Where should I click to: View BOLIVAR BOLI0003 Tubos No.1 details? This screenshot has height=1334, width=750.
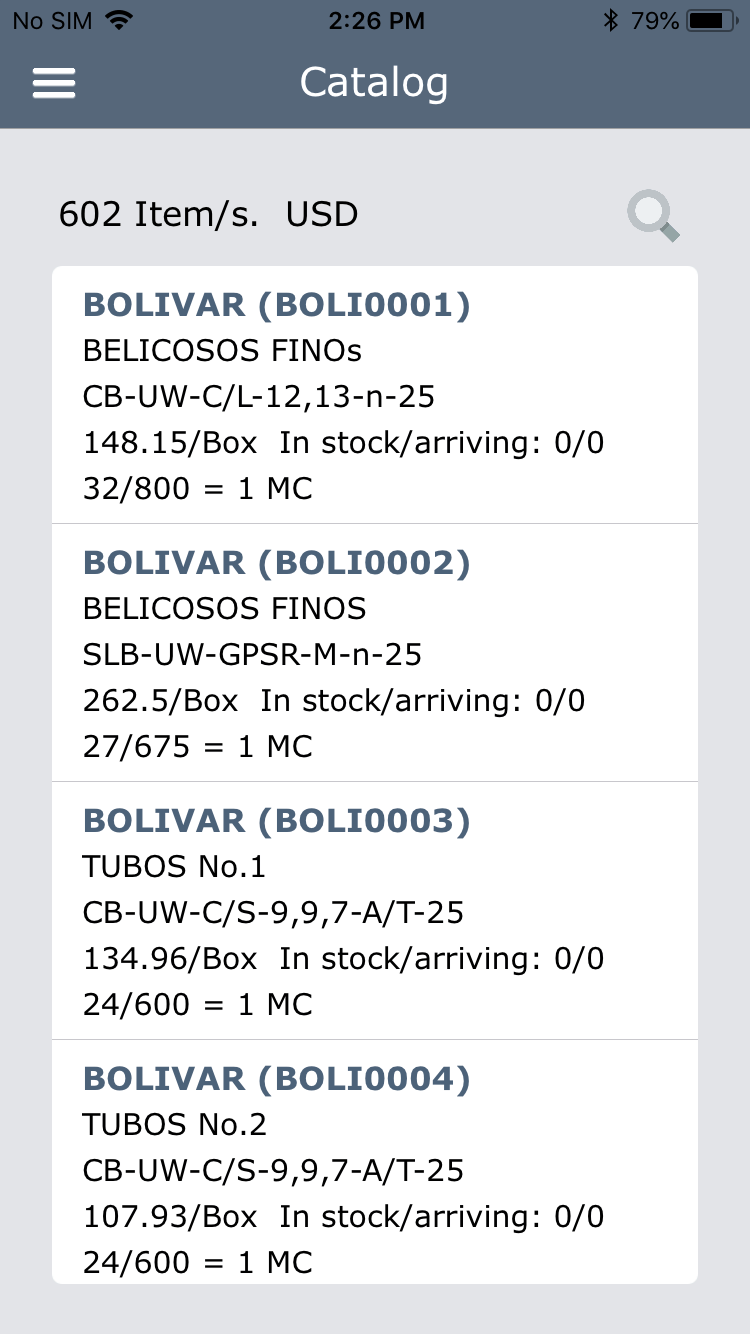click(x=375, y=911)
